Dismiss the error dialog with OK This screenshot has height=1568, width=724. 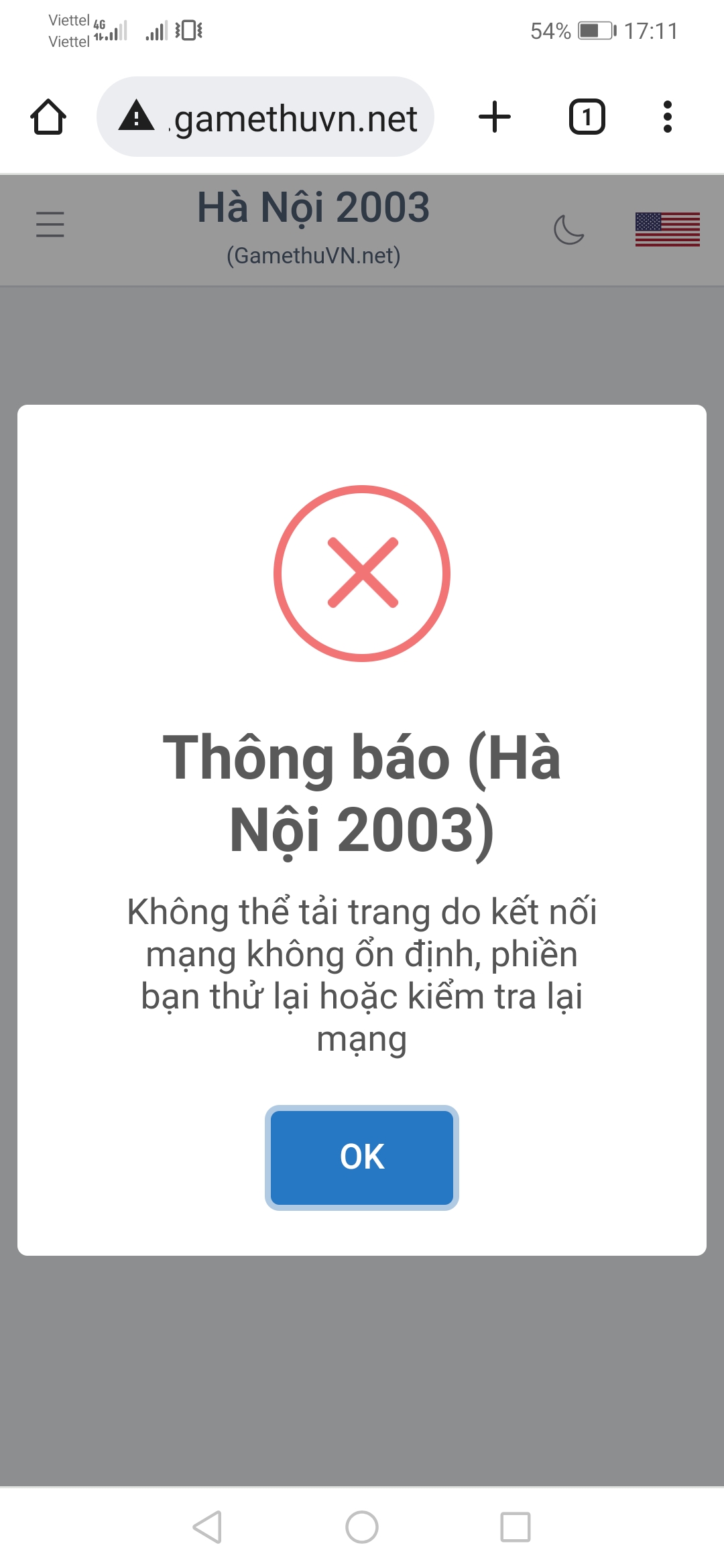coord(362,1157)
